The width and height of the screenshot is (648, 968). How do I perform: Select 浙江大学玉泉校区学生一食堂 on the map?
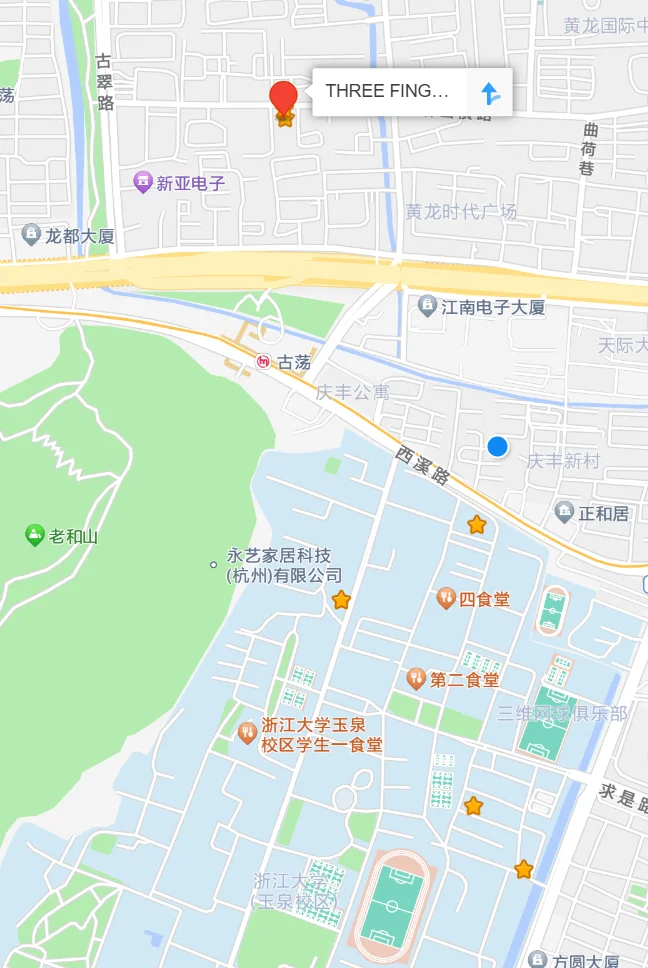pyautogui.click(x=247, y=733)
